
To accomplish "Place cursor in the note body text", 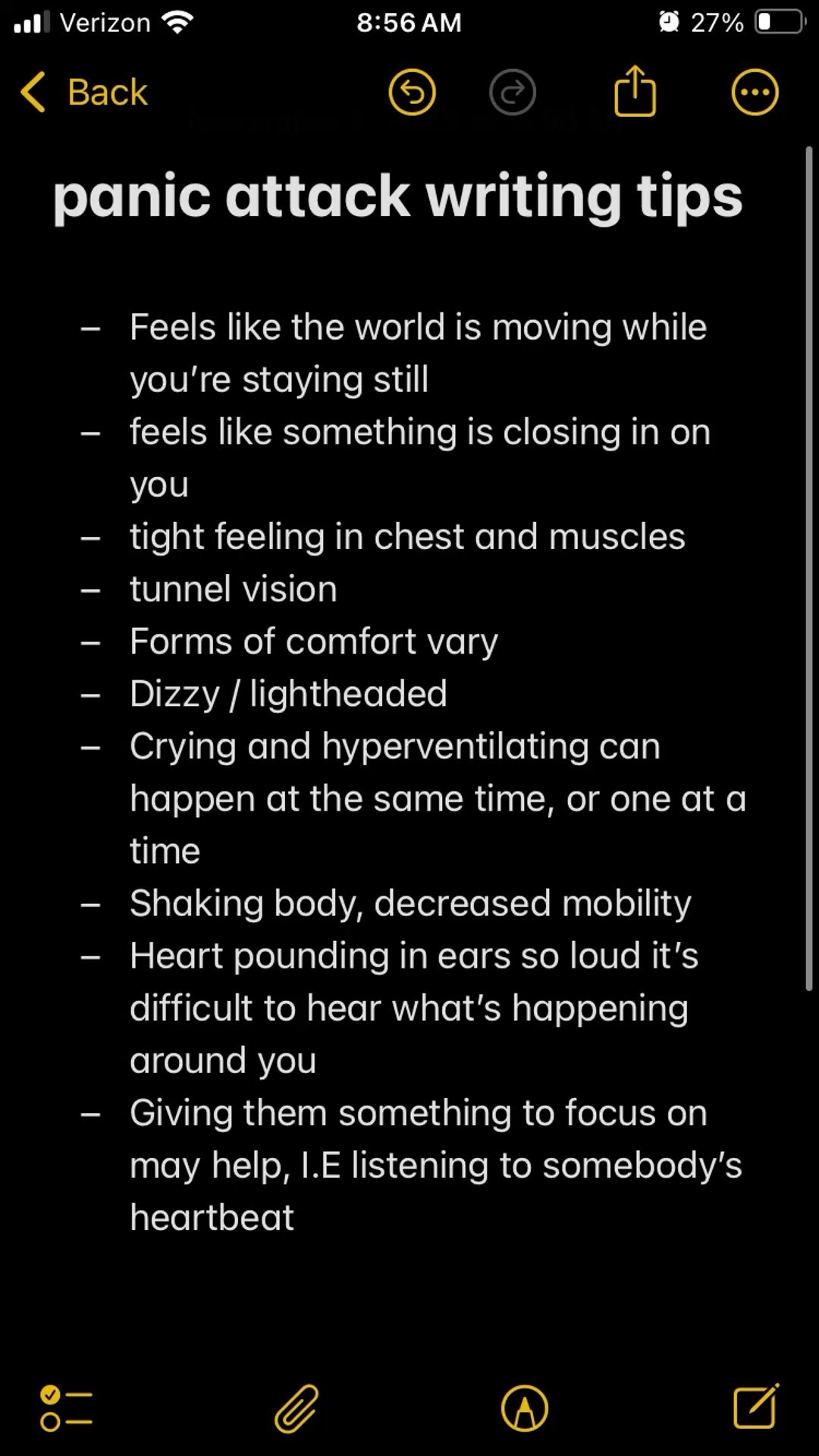I will (x=417, y=771).
